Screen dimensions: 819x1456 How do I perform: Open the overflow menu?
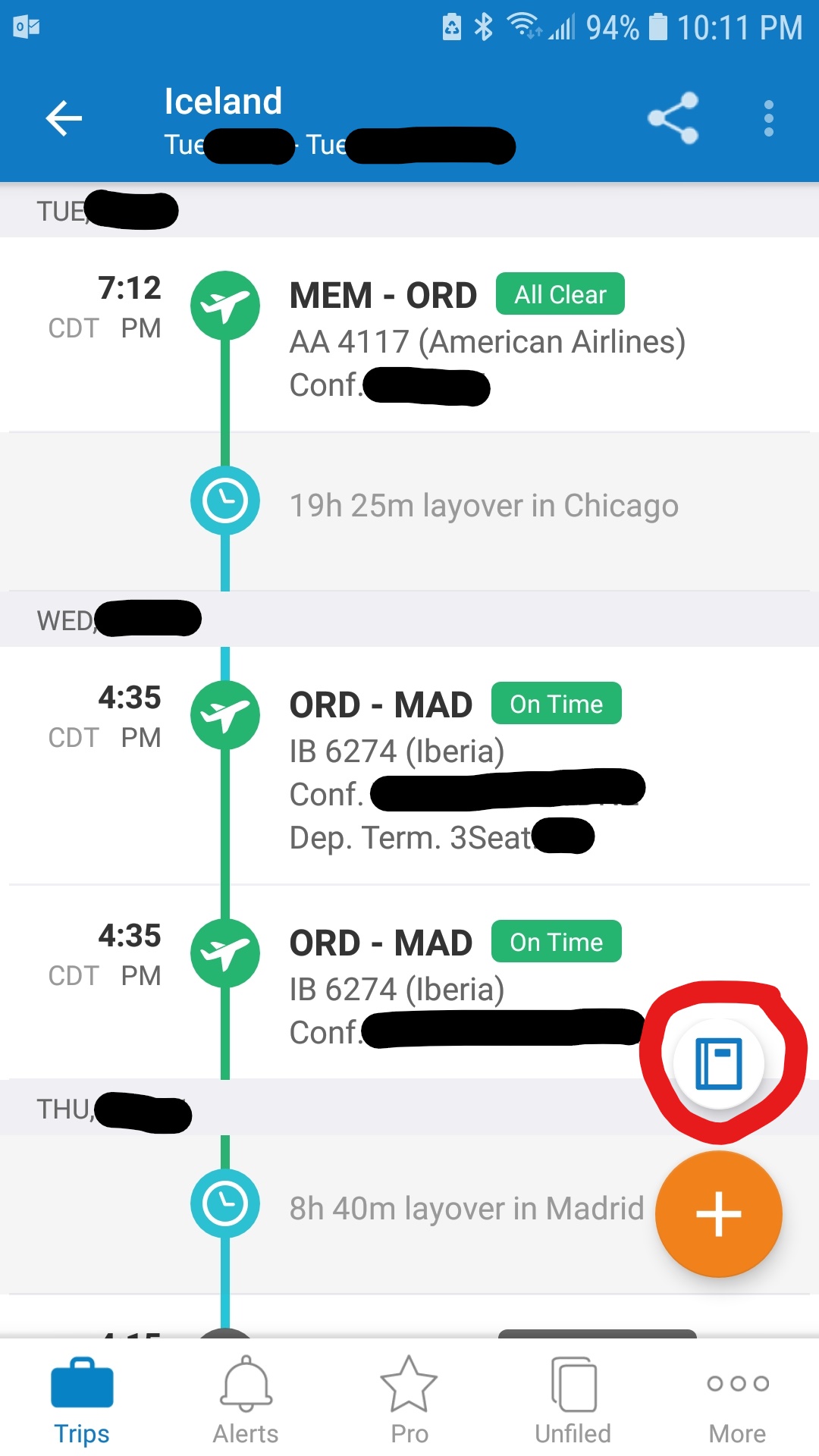pyautogui.click(x=768, y=118)
